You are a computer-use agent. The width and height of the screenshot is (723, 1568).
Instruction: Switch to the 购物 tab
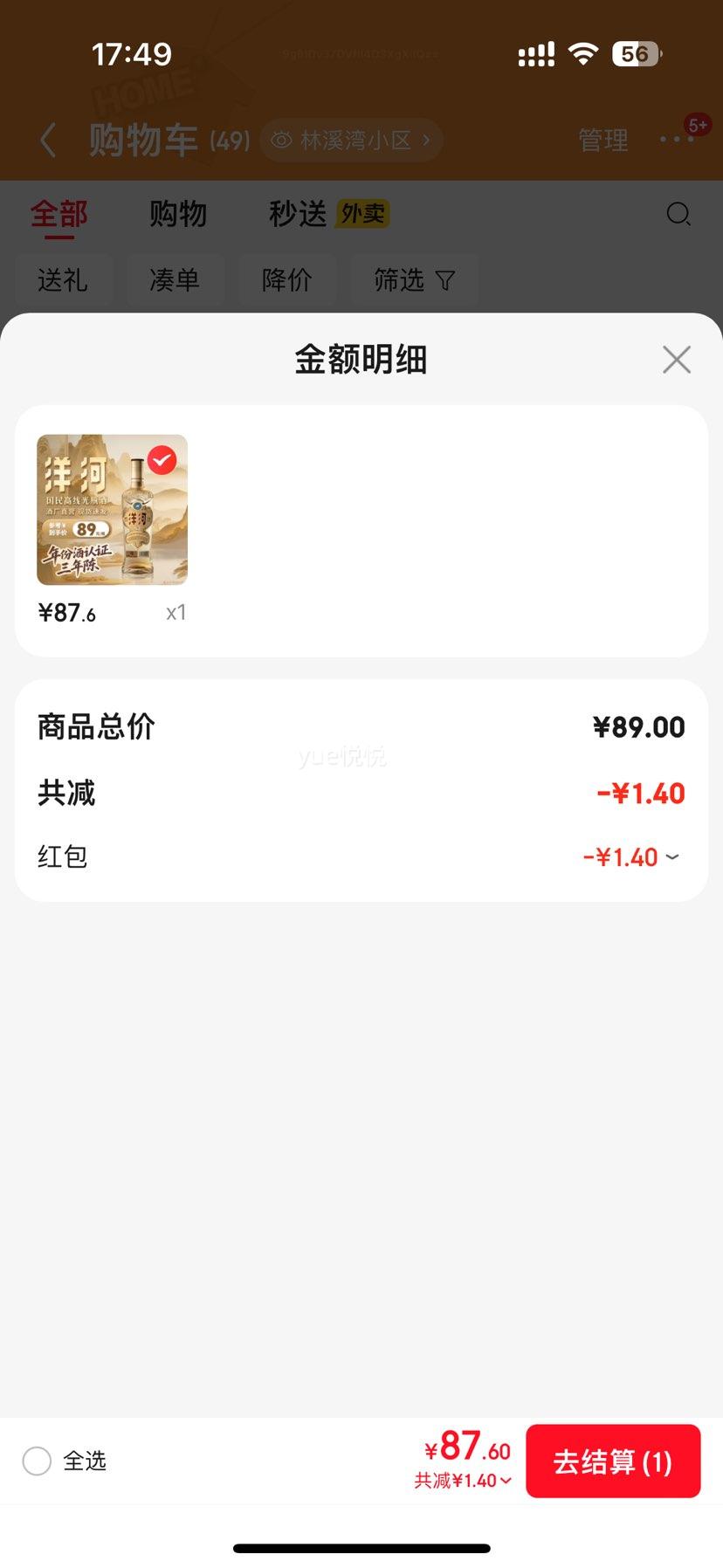(x=177, y=214)
